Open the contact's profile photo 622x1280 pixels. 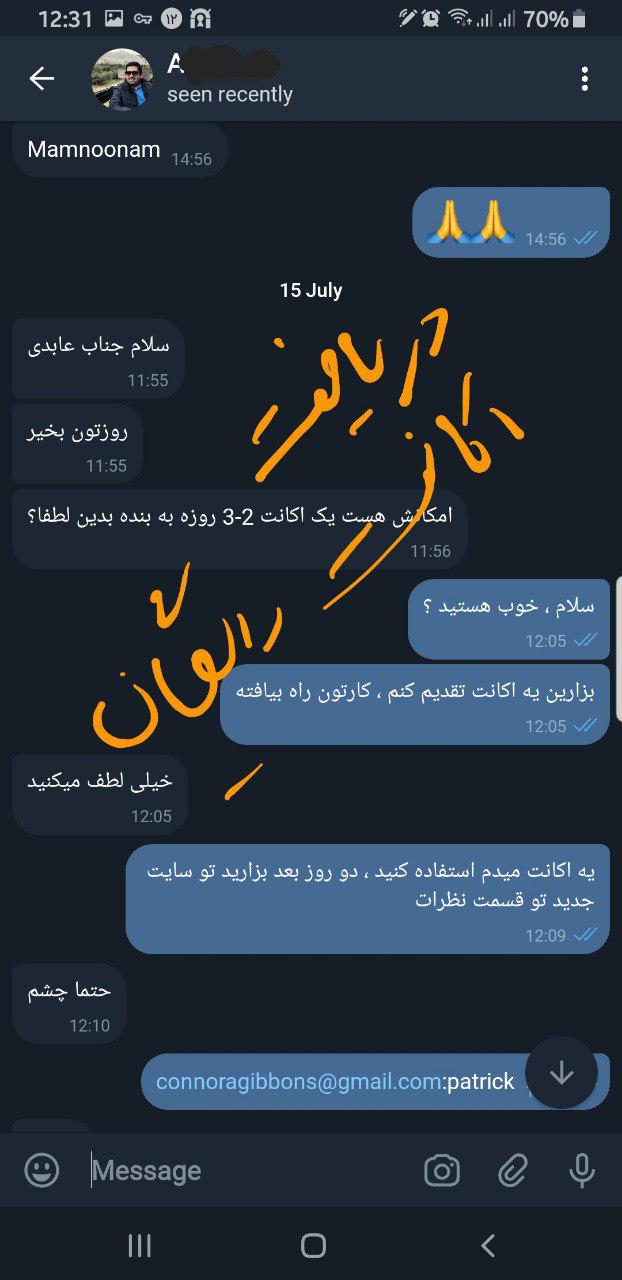[122, 79]
